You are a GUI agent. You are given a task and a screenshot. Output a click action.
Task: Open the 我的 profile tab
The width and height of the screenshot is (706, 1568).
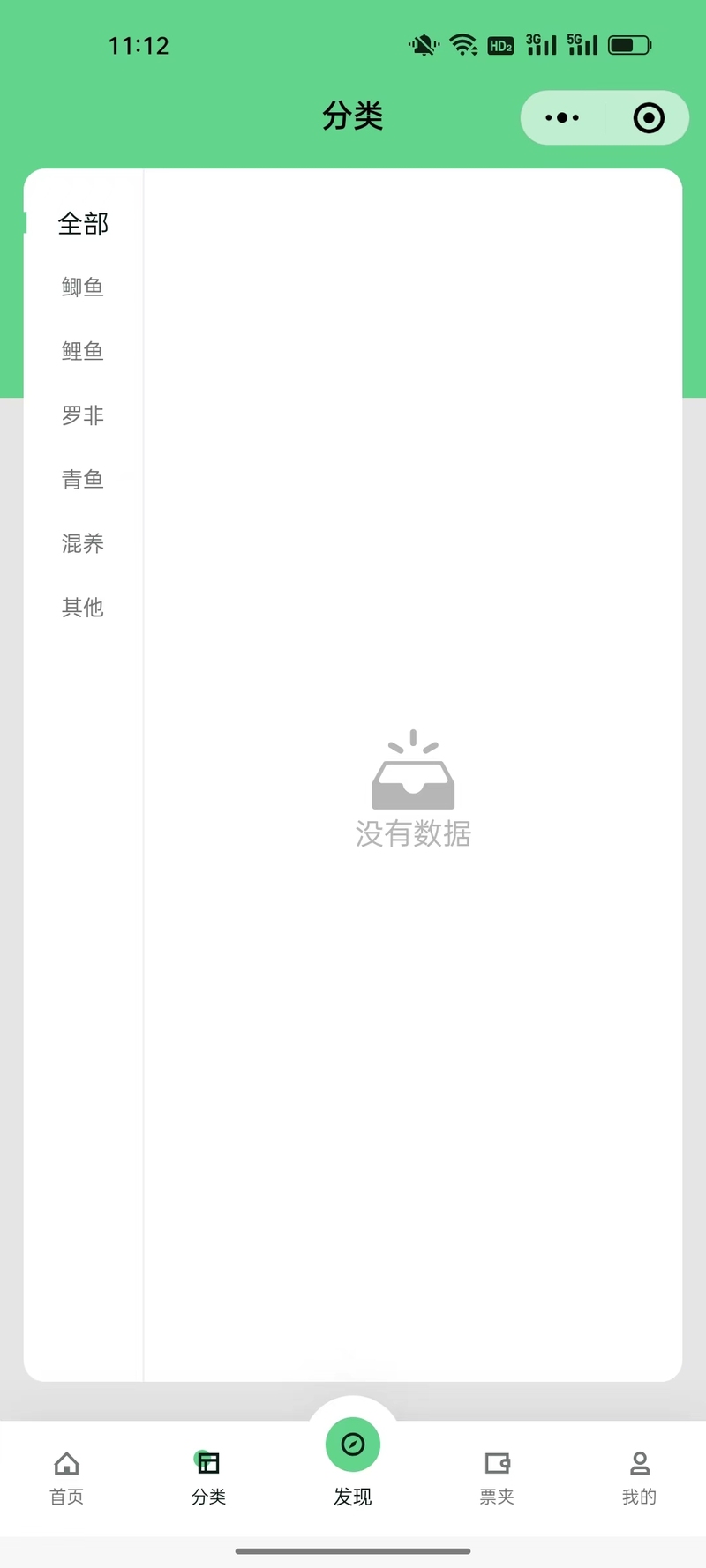point(640,1477)
